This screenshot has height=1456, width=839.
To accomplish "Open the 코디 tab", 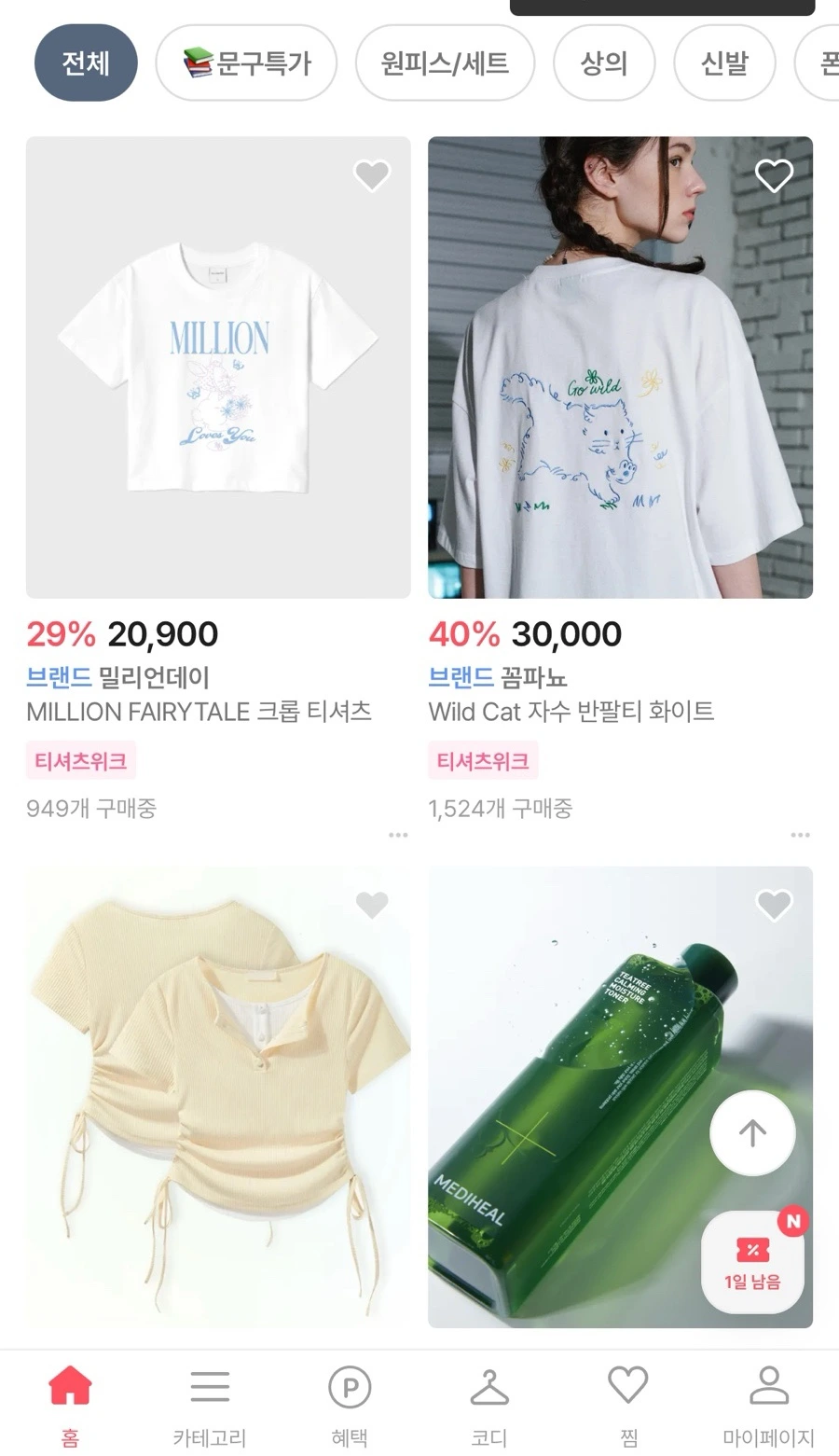I will click(489, 1406).
